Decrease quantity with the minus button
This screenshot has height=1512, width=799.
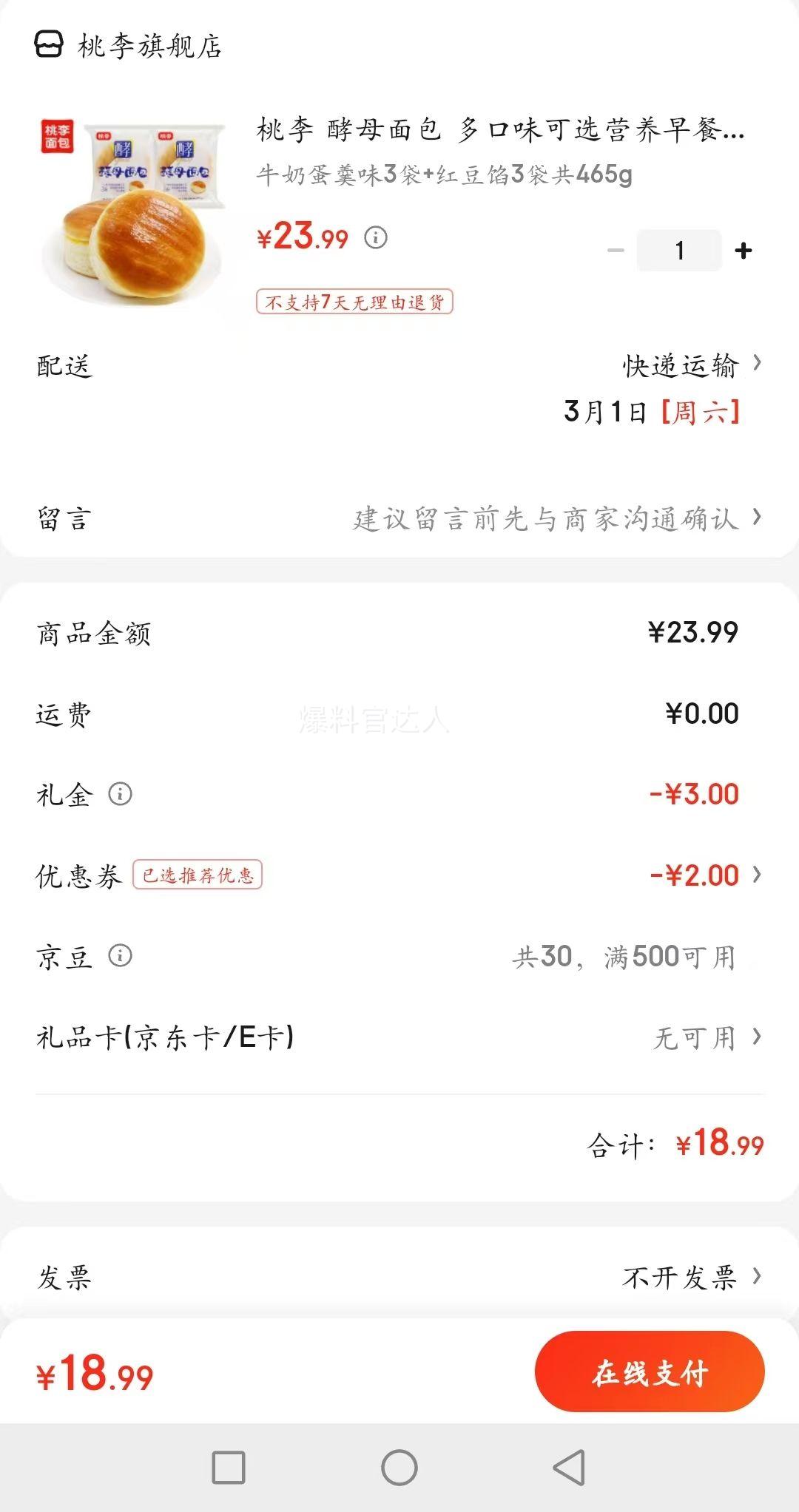tap(616, 251)
